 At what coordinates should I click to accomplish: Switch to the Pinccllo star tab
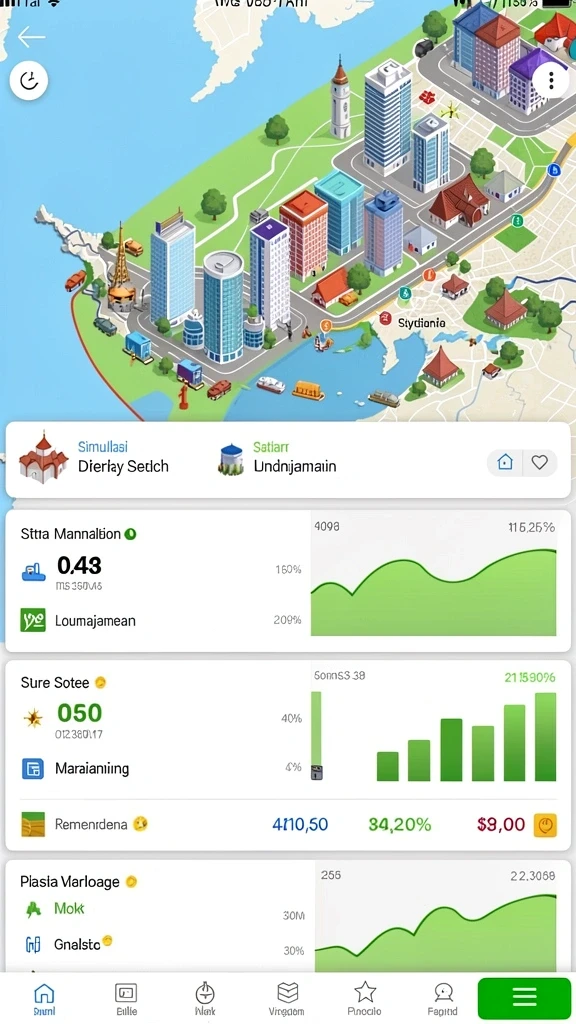point(365,999)
